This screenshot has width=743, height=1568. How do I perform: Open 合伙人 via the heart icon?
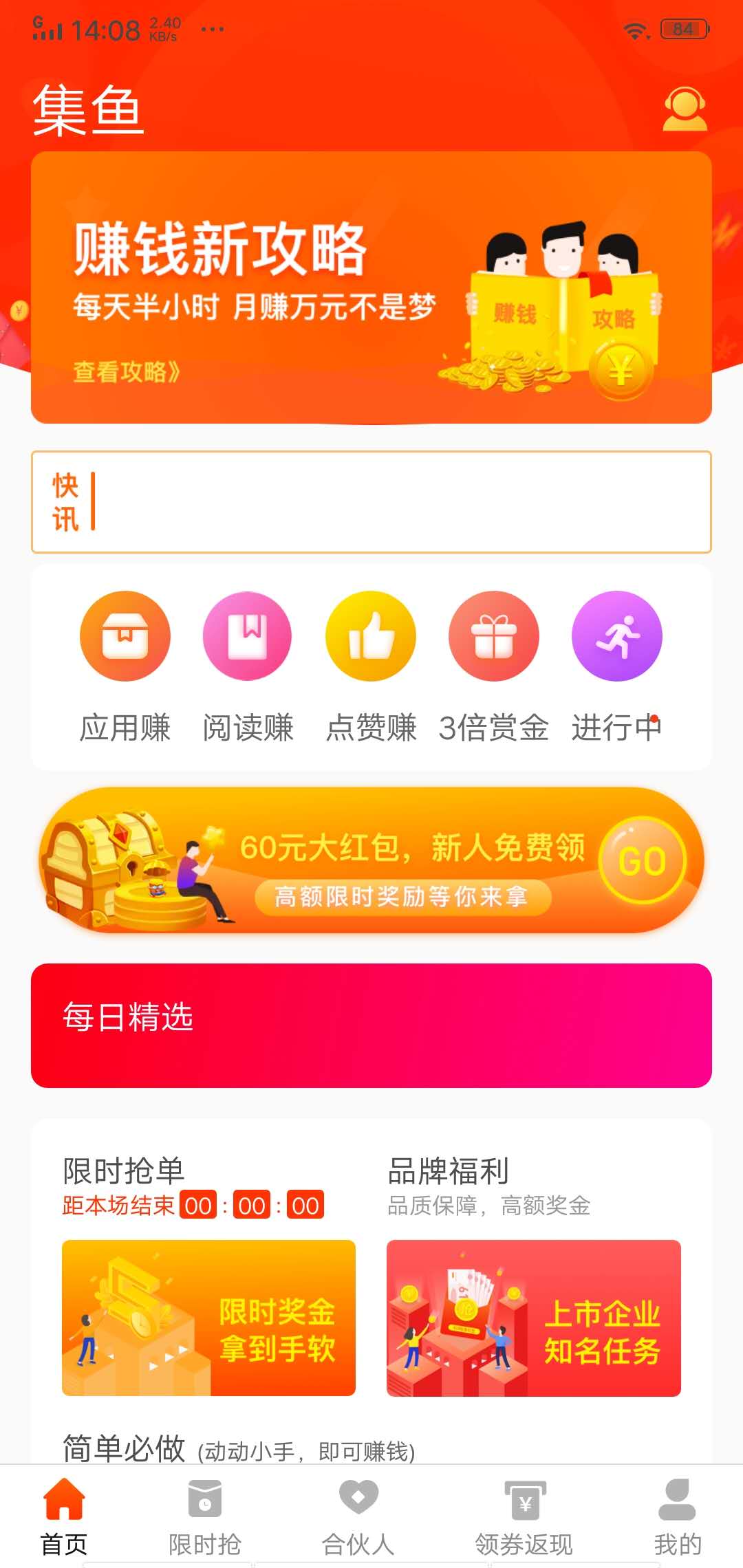(358, 1499)
